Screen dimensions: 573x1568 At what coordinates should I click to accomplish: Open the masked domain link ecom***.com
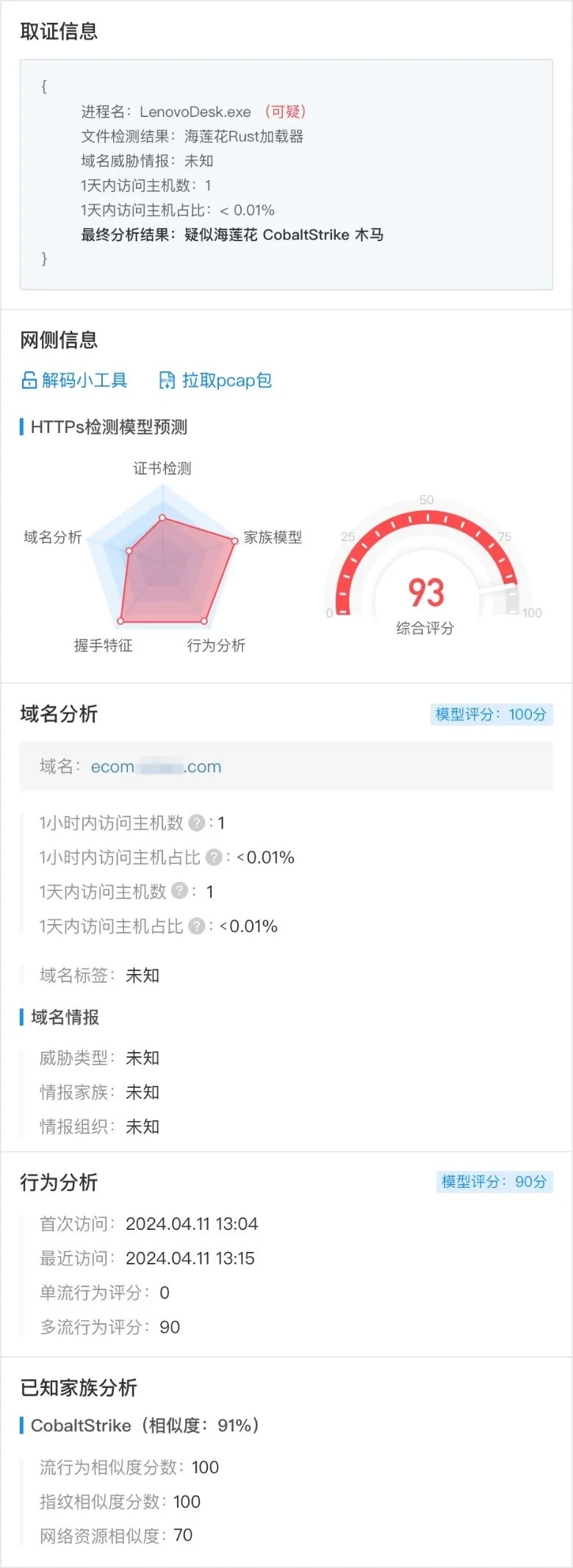pos(156,766)
